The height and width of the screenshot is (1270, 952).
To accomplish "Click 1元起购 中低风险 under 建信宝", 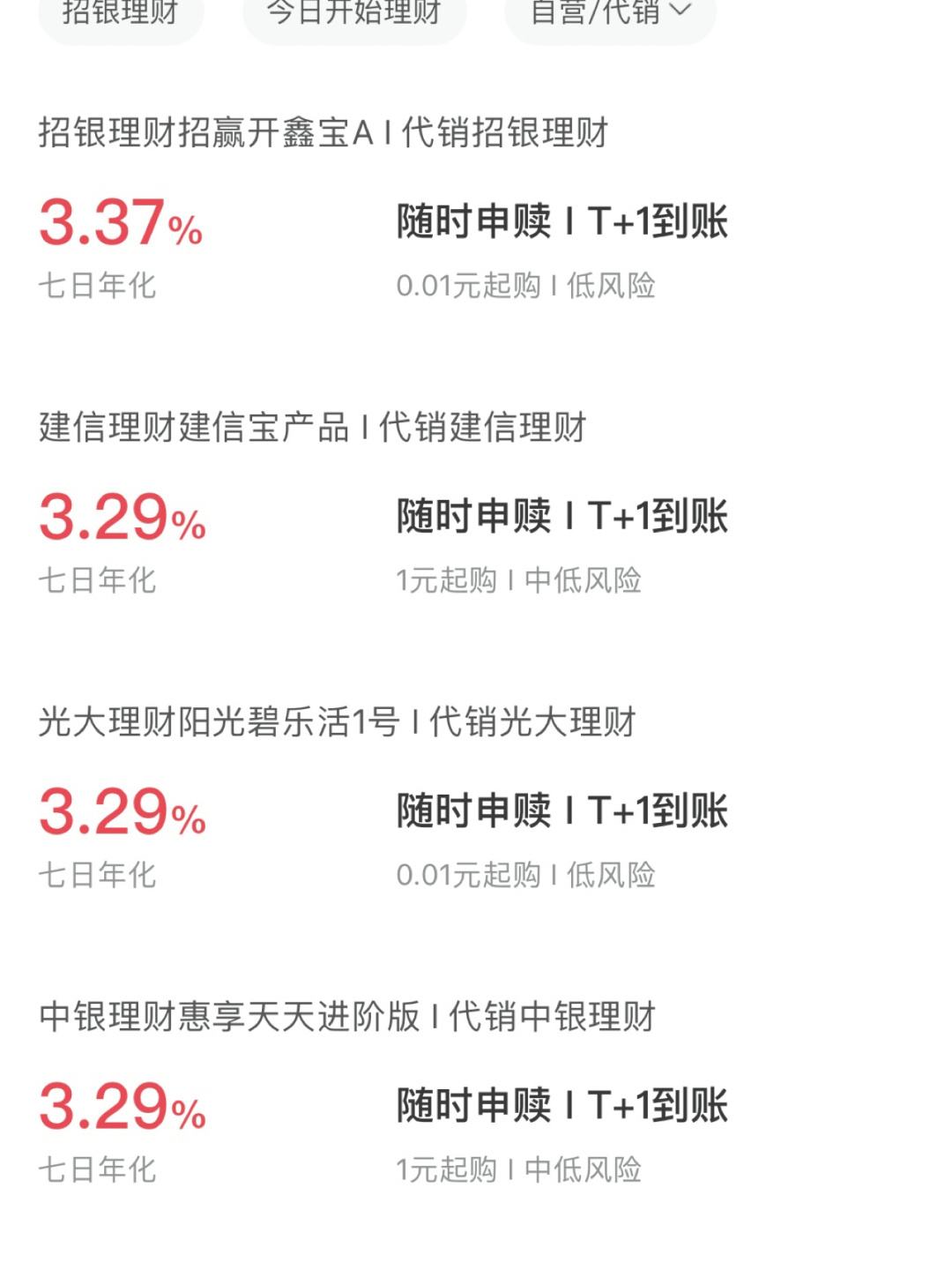I will pyautogui.click(x=522, y=579).
